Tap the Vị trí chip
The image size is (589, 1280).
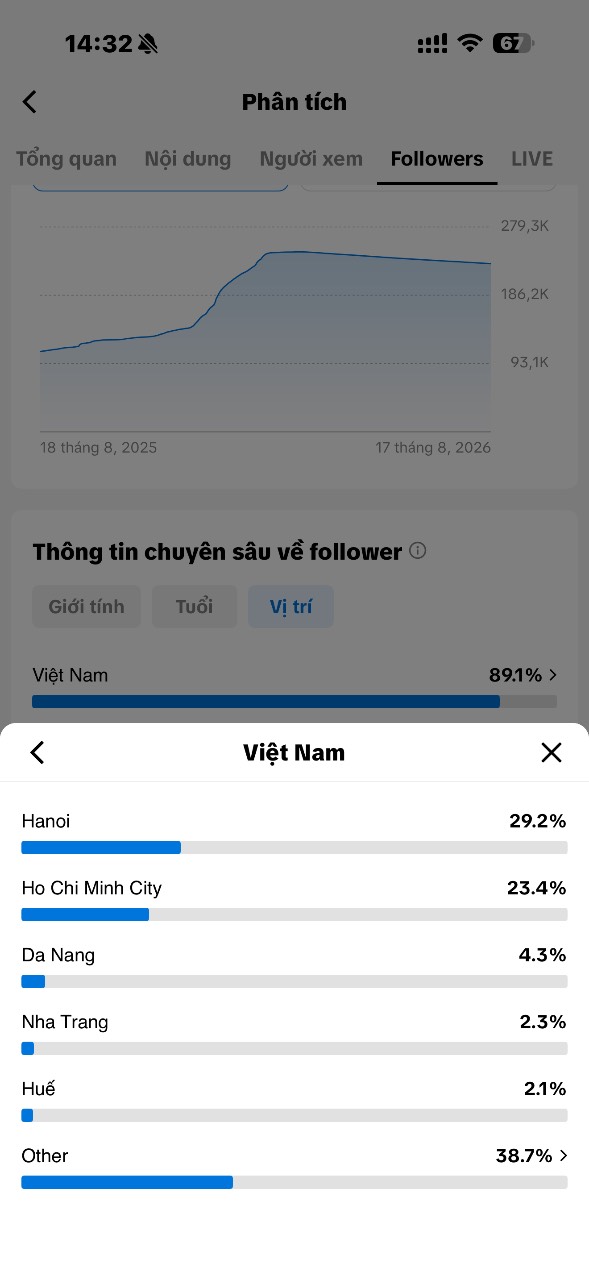click(x=291, y=607)
